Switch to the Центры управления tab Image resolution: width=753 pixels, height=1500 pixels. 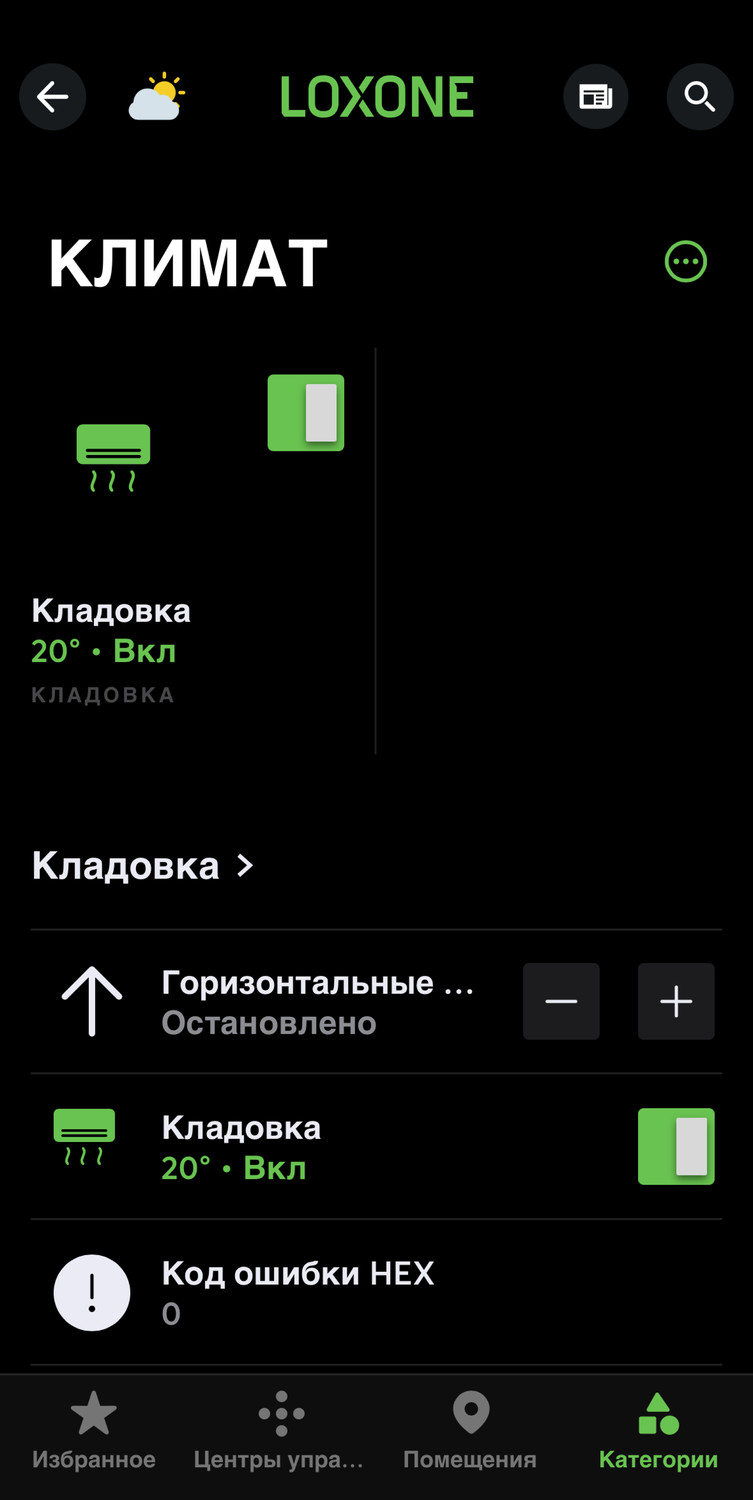280,1433
